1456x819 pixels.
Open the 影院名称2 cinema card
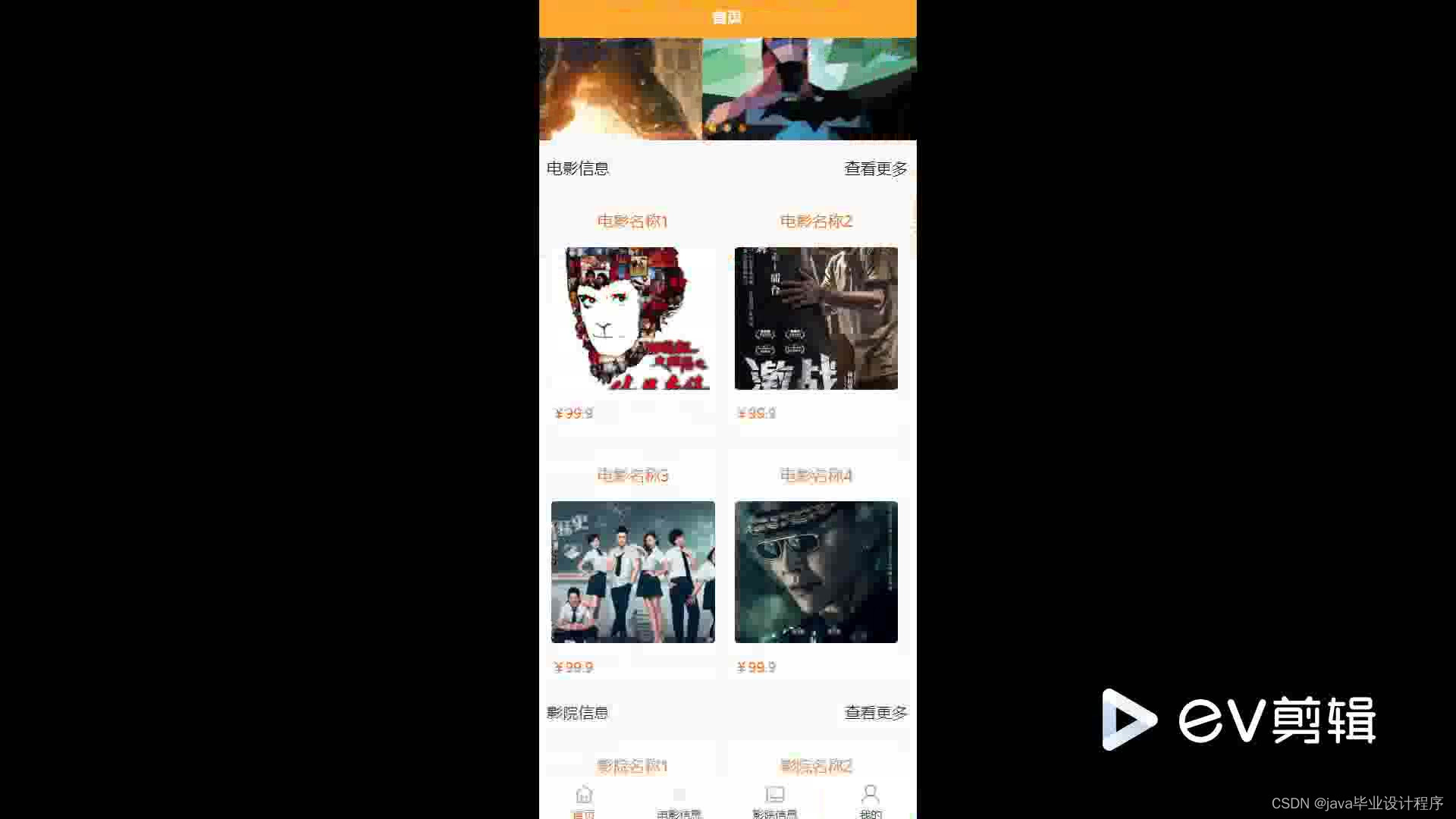click(x=816, y=766)
